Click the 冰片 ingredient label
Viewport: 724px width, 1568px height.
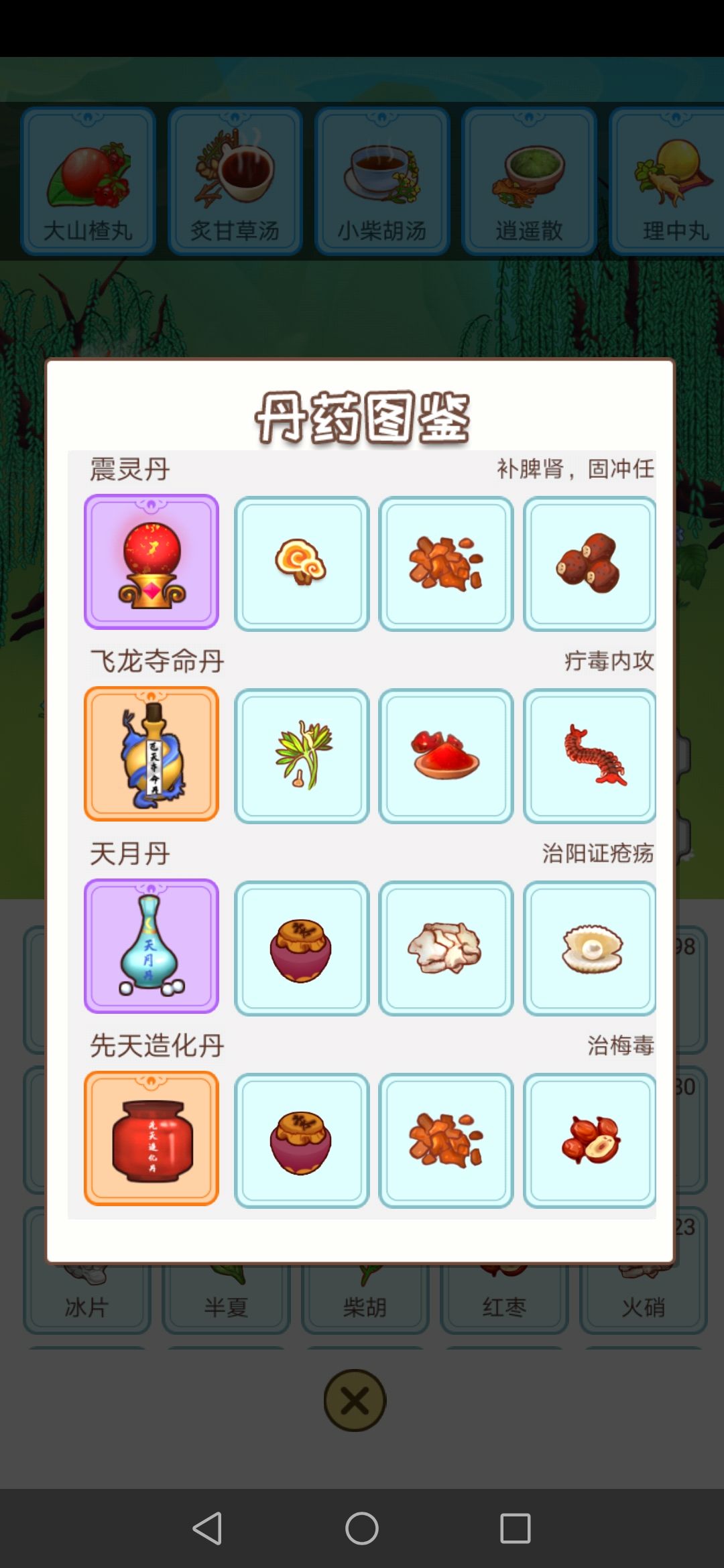[88, 1305]
